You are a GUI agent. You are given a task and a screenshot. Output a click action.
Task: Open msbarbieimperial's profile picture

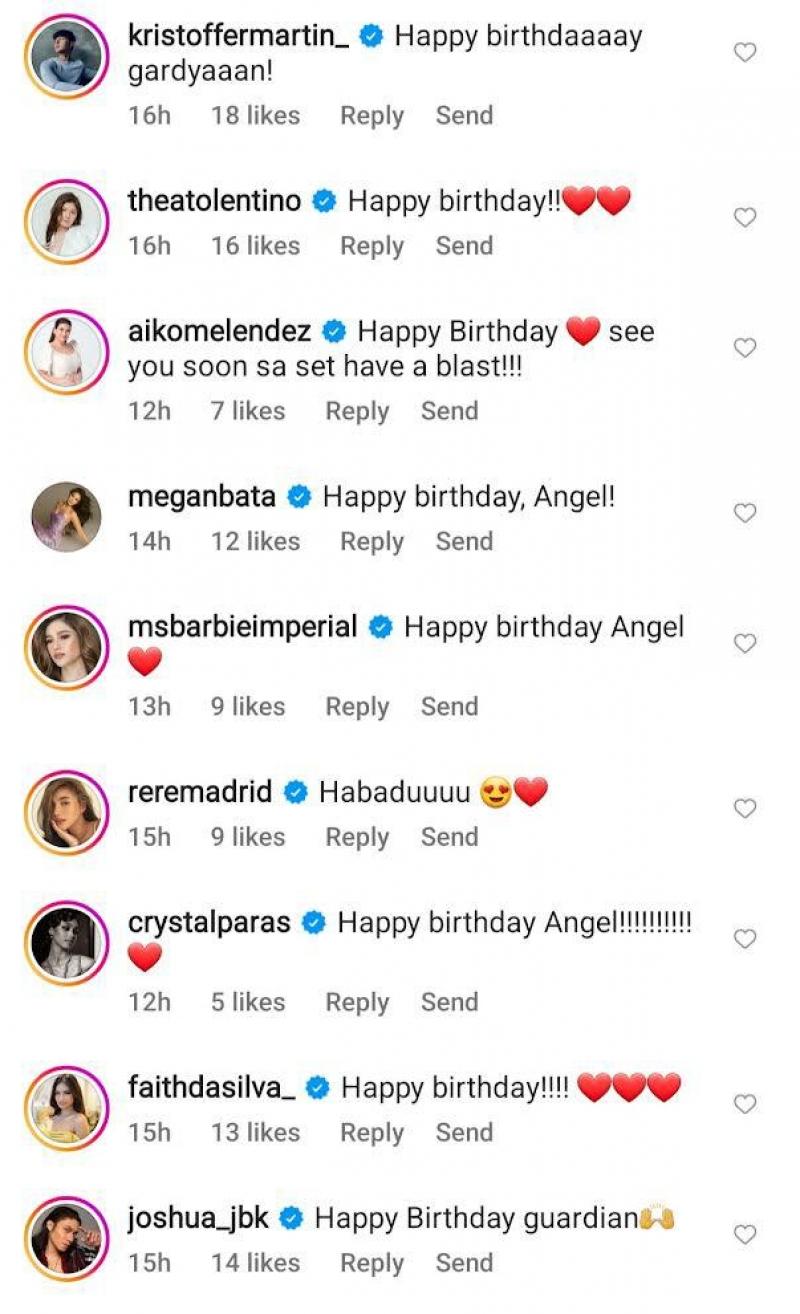click(66, 647)
